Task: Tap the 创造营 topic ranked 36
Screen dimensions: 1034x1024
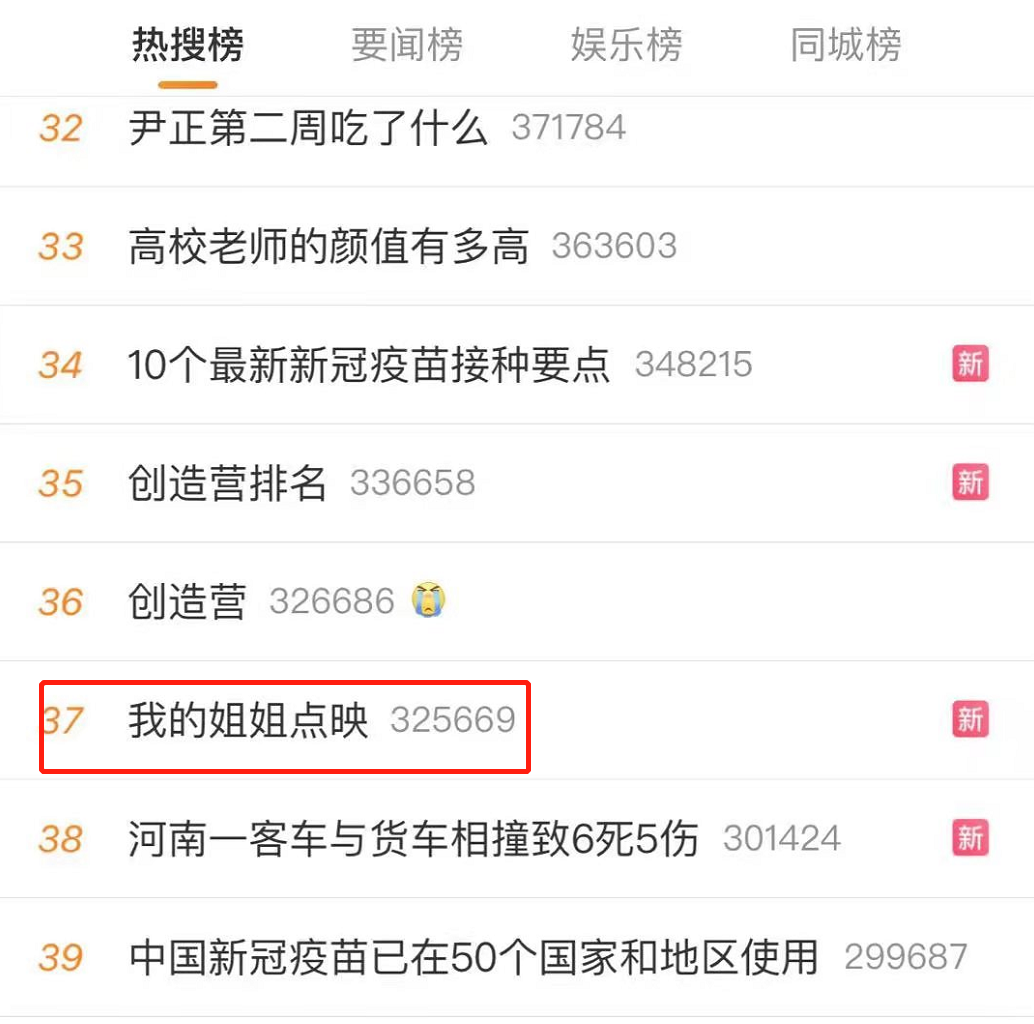Action: (x=187, y=602)
